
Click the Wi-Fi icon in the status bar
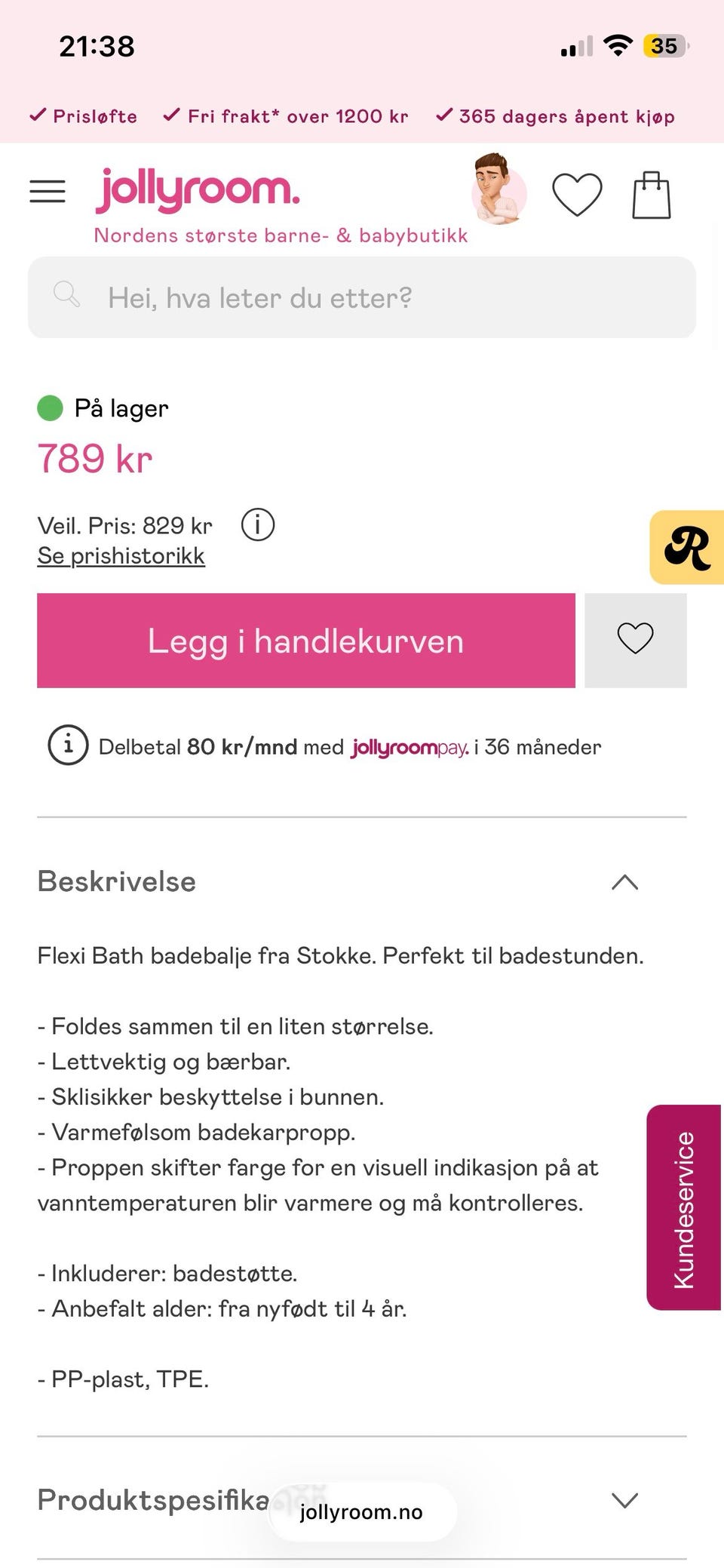[618, 45]
